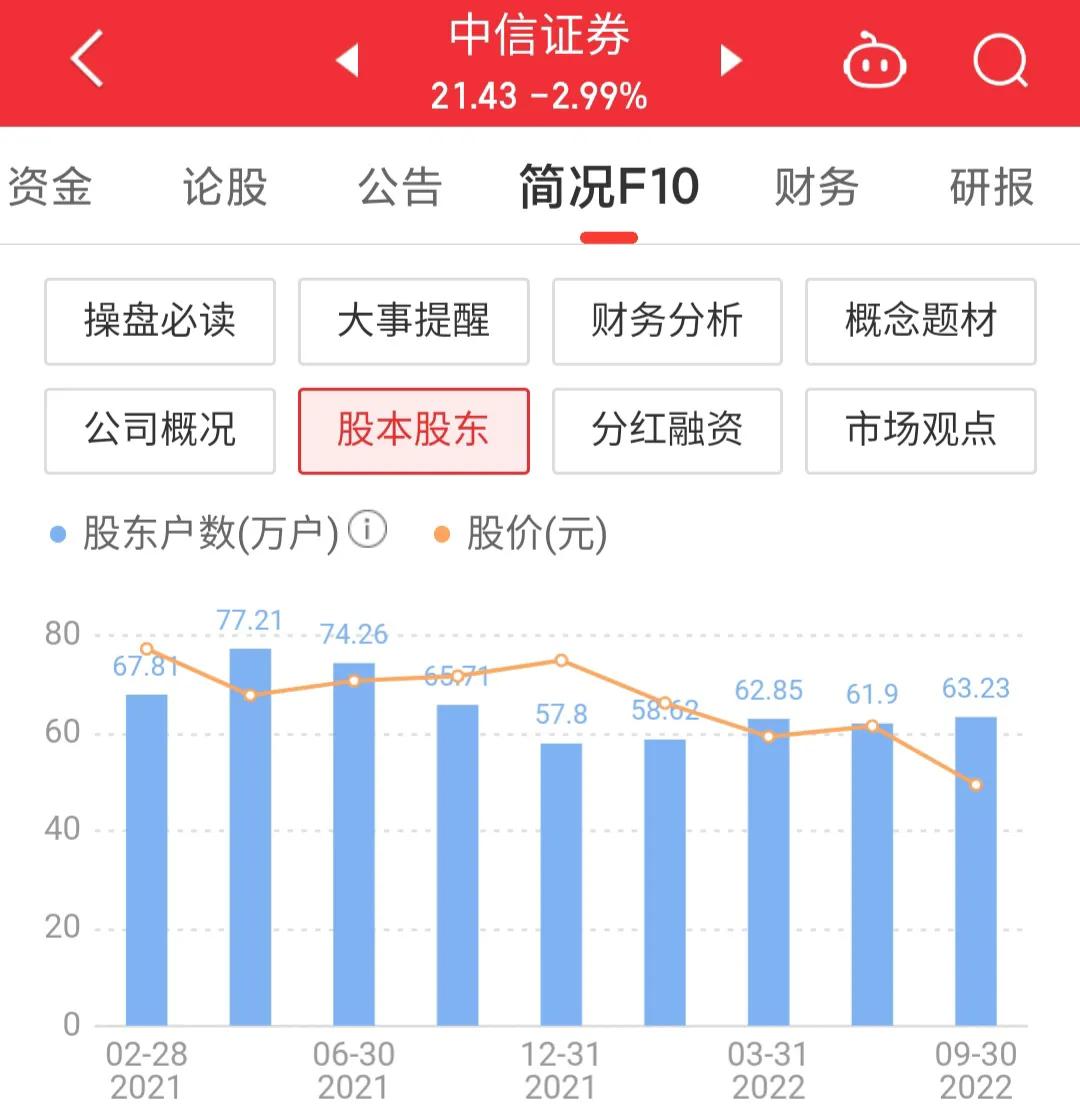Open 操盘必读 section
The height and width of the screenshot is (1114, 1080).
point(159,322)
